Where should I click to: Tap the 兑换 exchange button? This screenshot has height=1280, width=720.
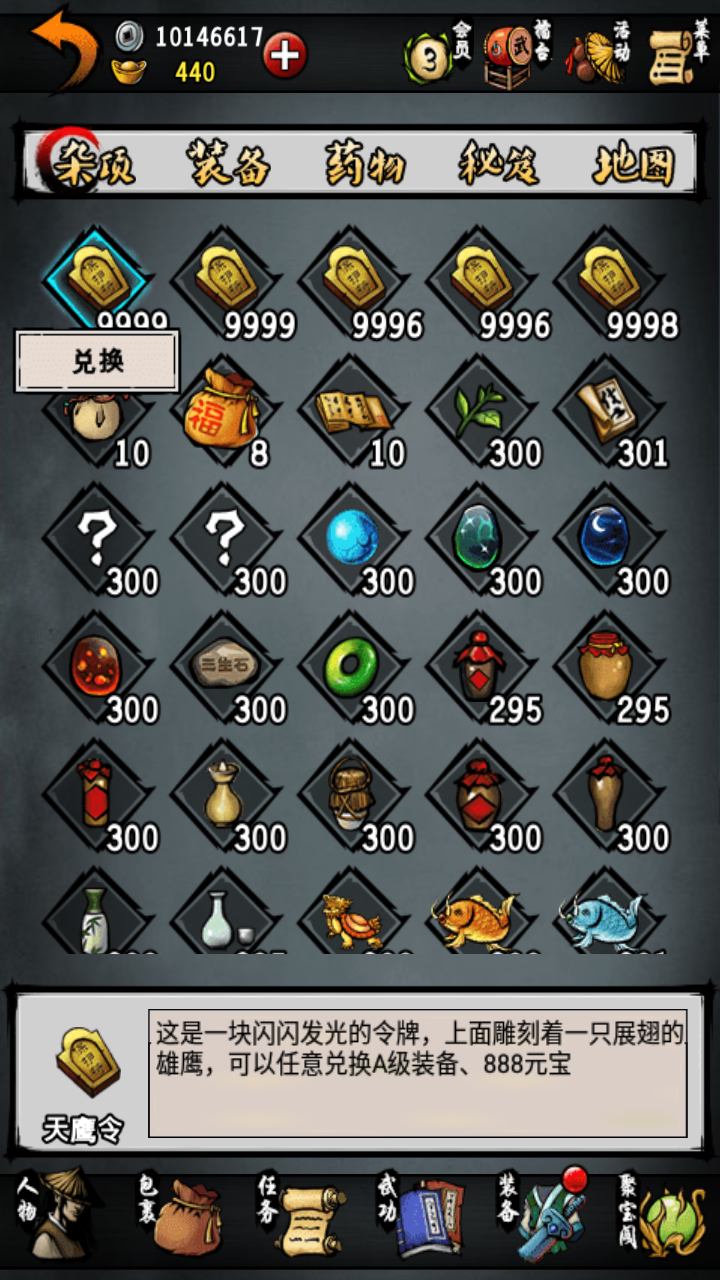point(98,362)
